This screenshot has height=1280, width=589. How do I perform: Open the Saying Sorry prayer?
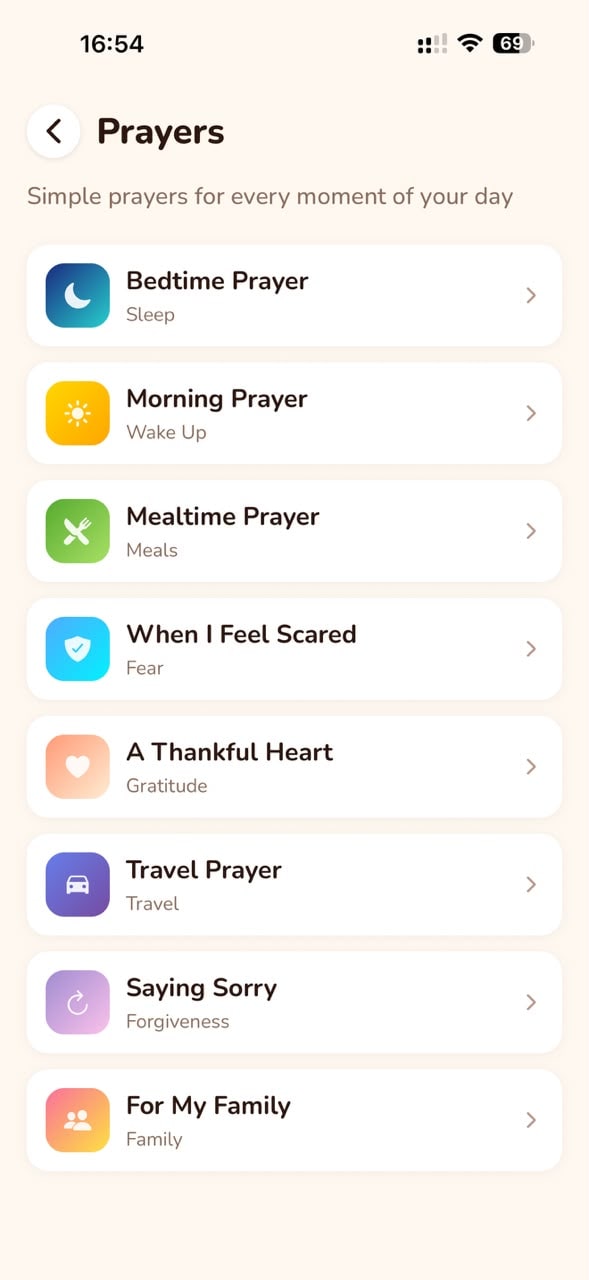point(294,1003)
